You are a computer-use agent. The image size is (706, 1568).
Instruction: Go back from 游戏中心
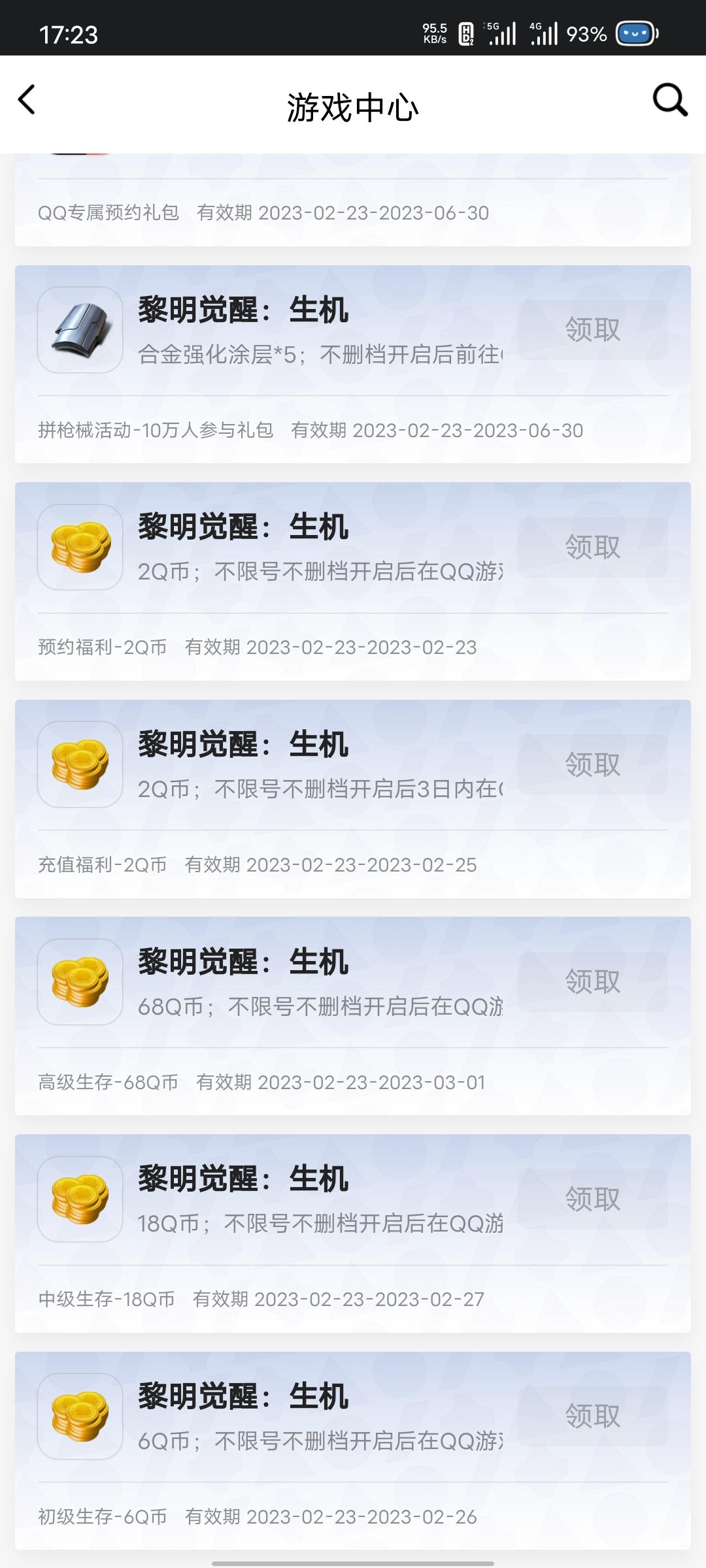(27, 101)
